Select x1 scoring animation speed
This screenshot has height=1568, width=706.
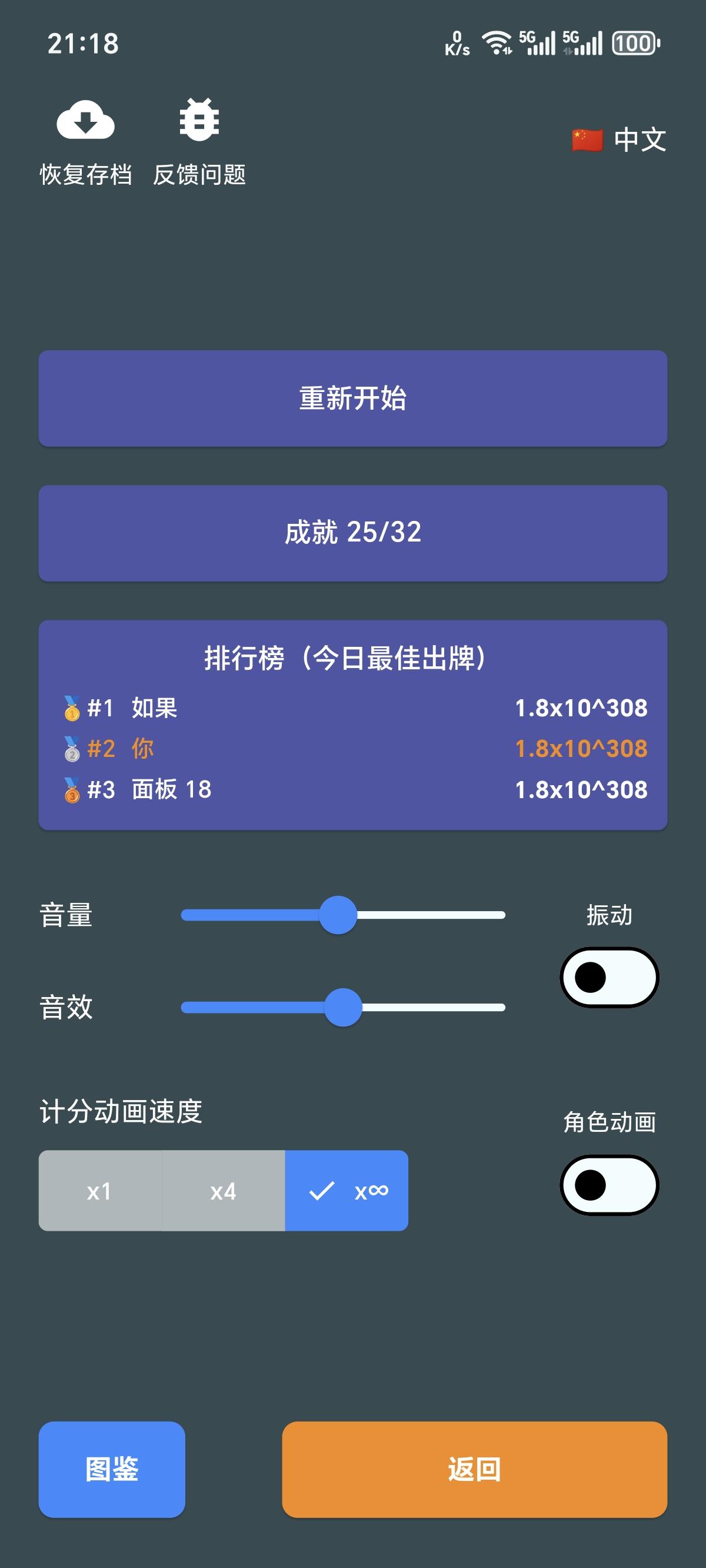point(100,1191)
